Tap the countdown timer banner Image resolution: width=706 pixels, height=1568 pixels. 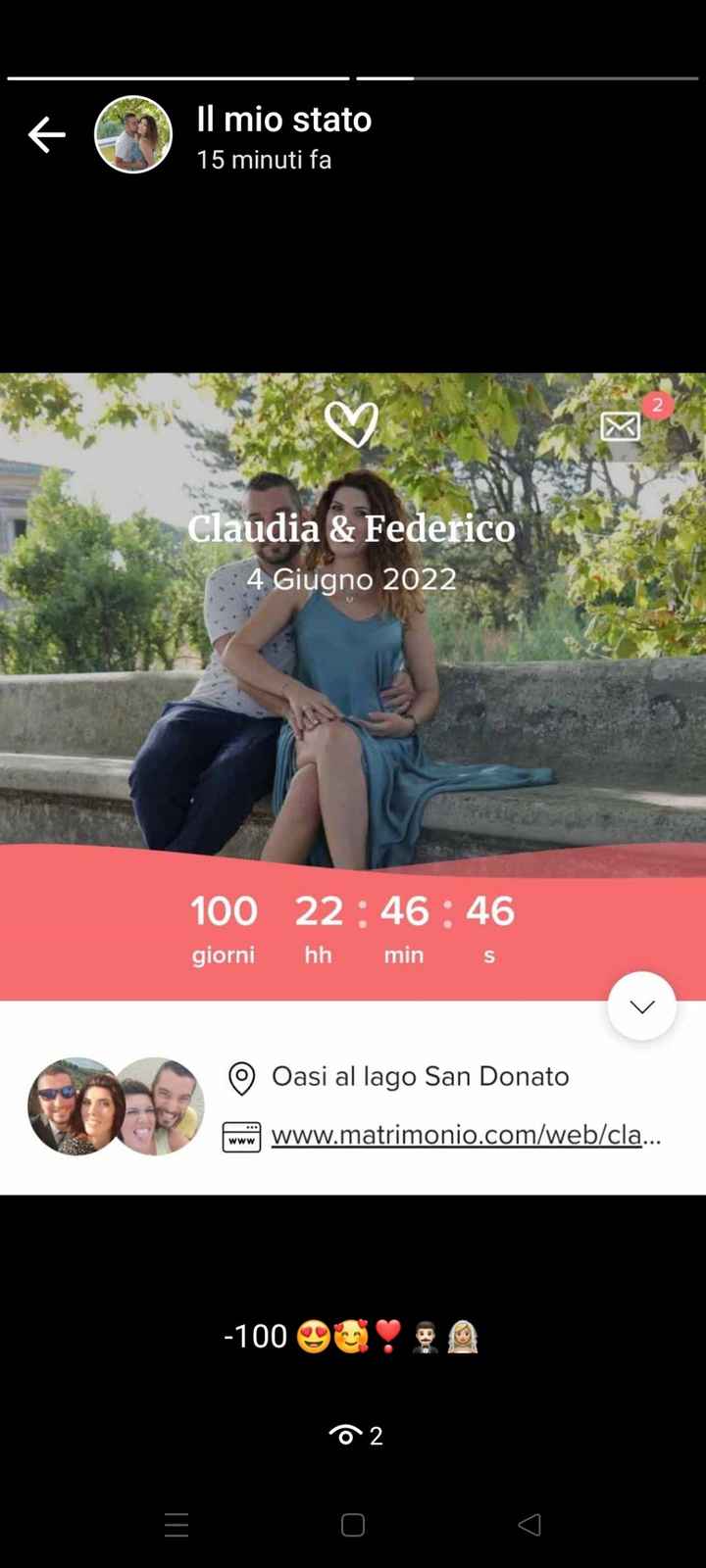[353, 924]
